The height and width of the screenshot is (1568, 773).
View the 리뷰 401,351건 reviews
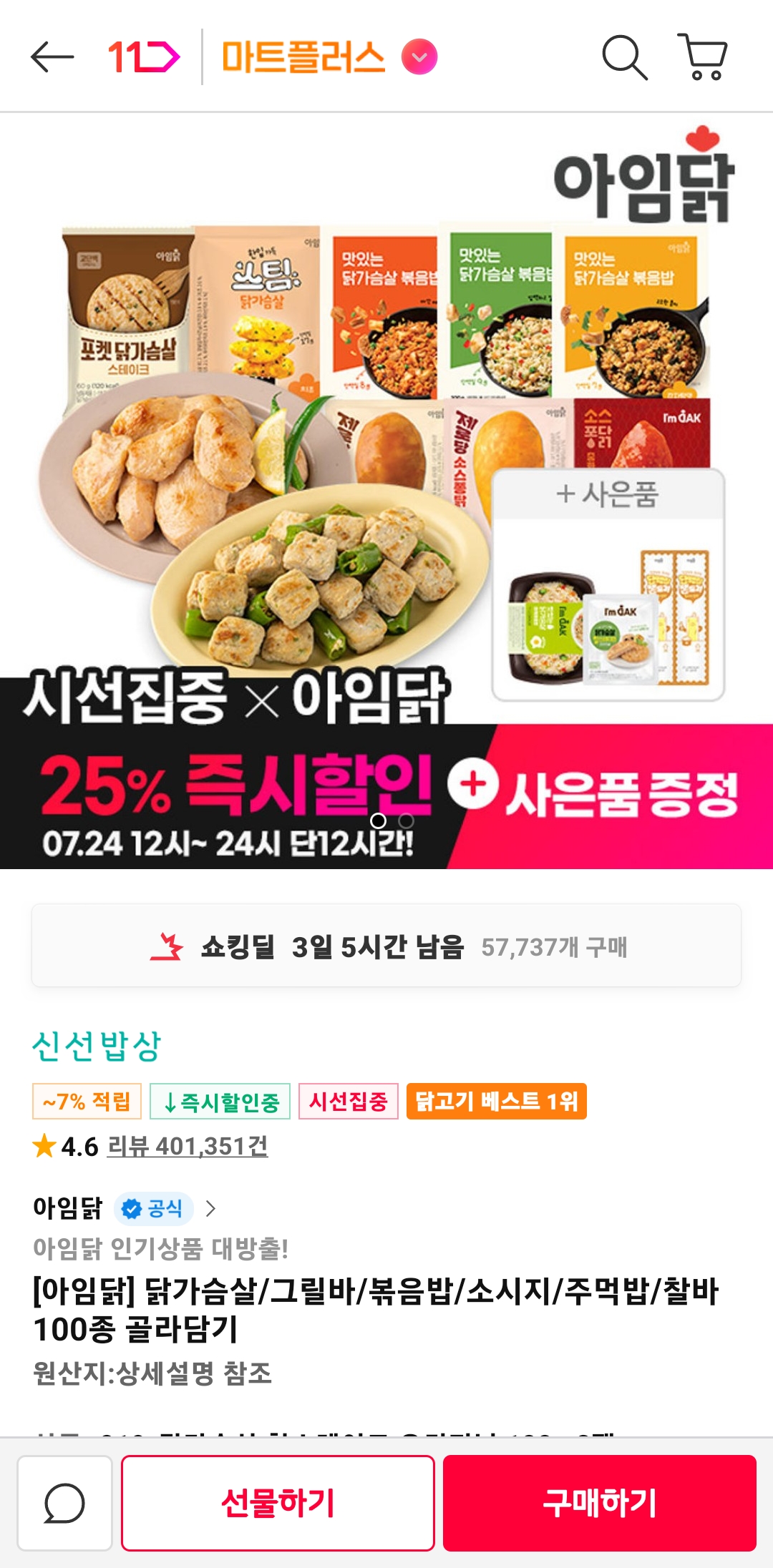tap(188, 1146)
